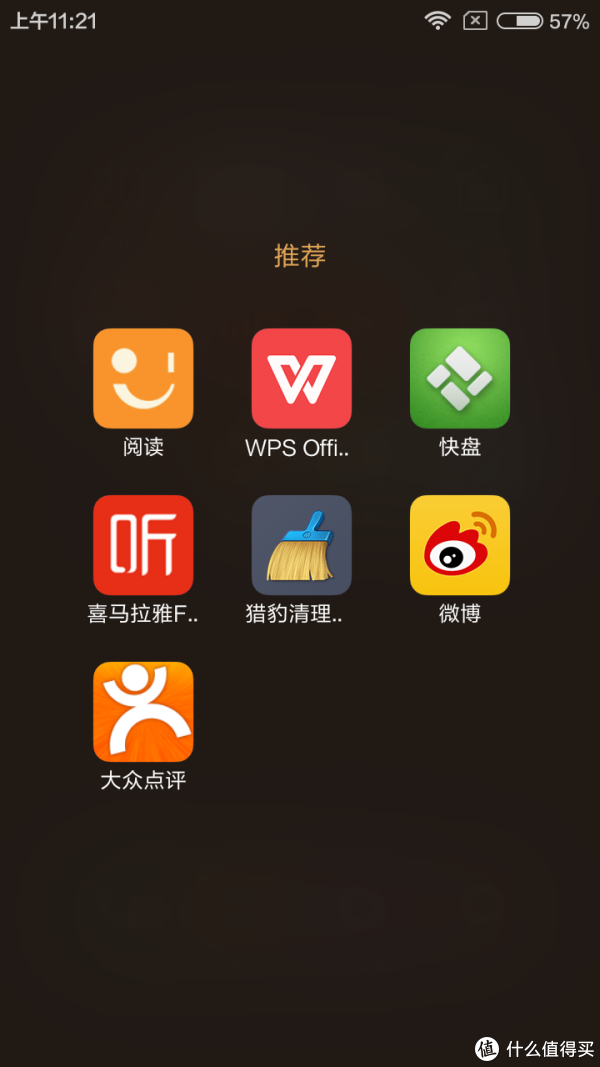The image size is (600, 1067).
Task: Open the 微博 Weibo app
Action: coord(459,545)
